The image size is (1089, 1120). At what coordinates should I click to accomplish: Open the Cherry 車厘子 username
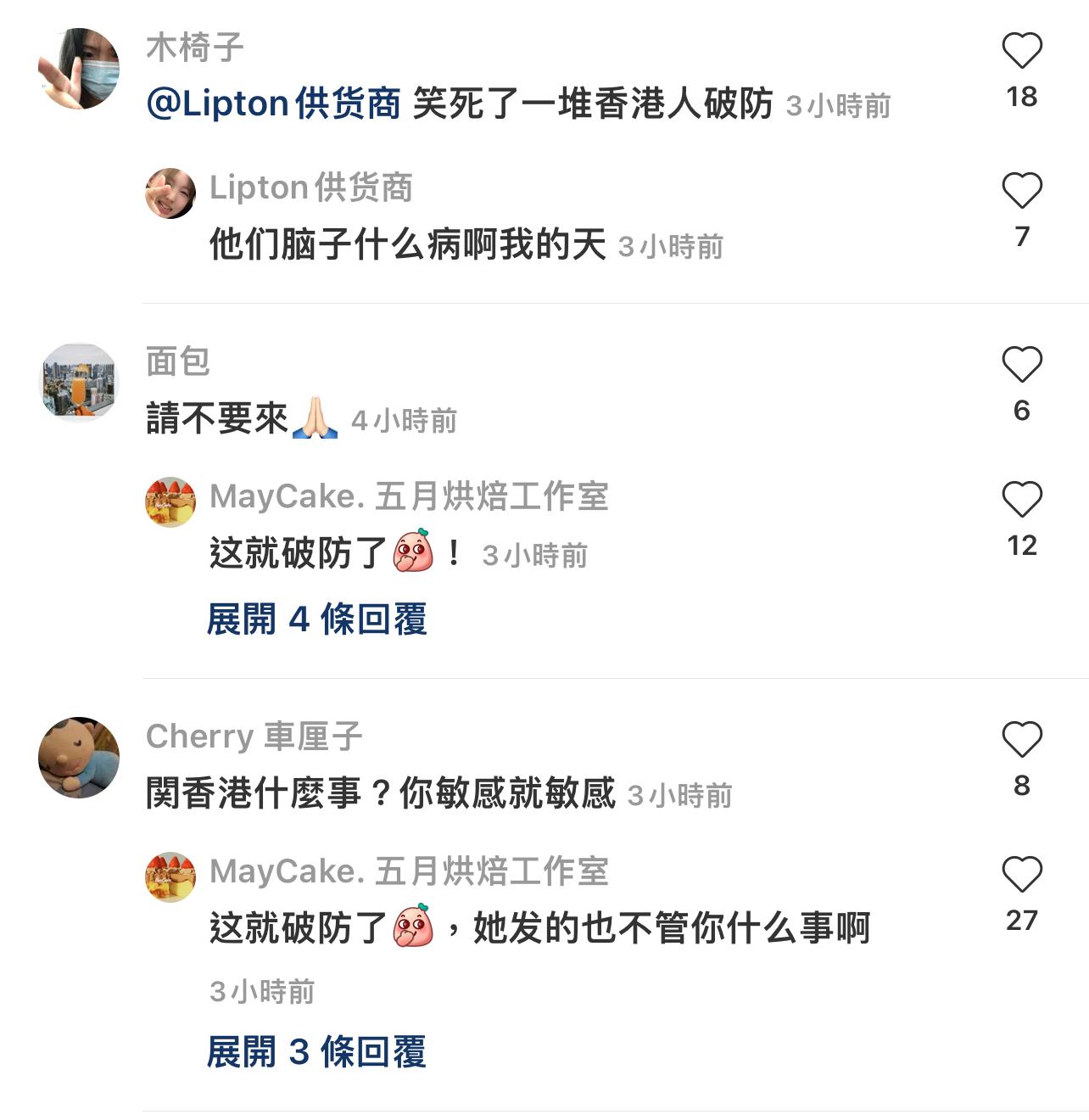[x=254, y=736]
